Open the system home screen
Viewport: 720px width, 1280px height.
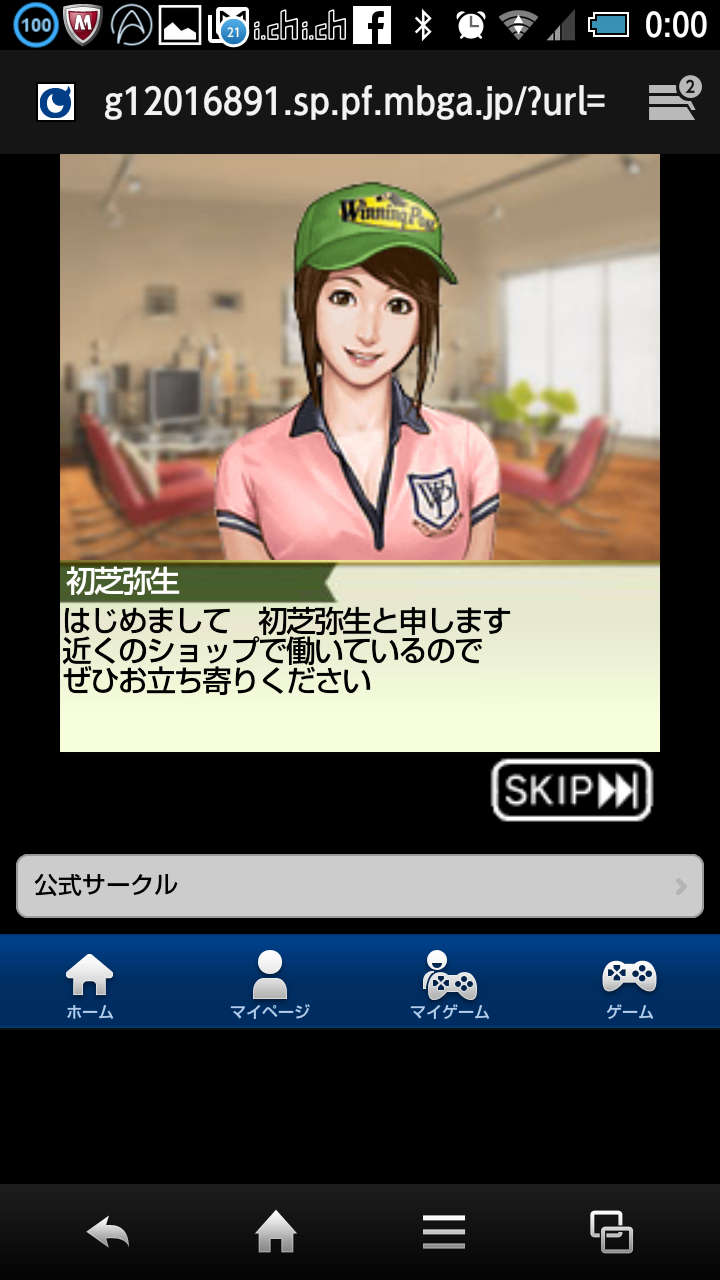click(276, 1232)
